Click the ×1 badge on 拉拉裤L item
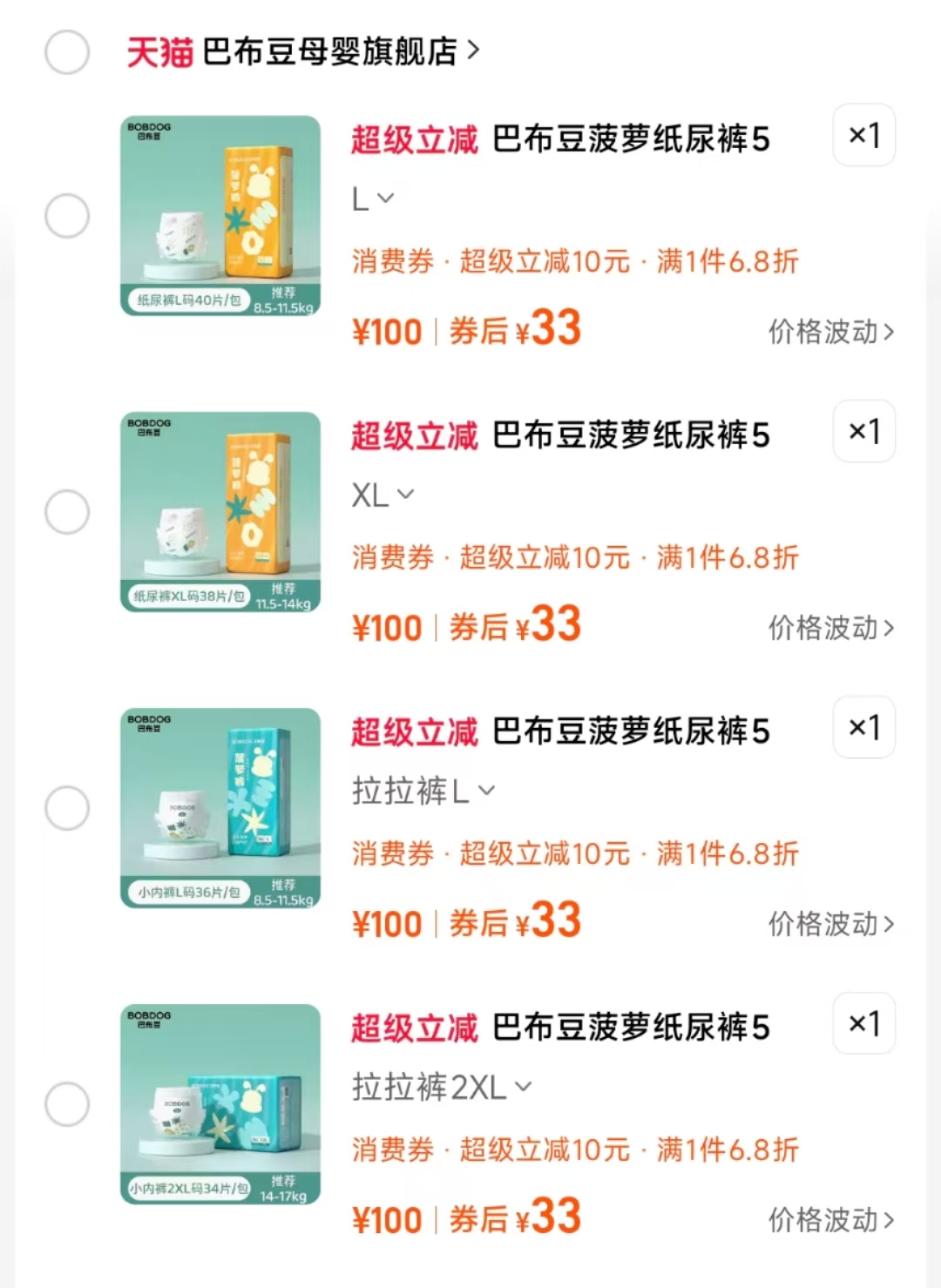The image size is (941, 1288). coord(863,727)
